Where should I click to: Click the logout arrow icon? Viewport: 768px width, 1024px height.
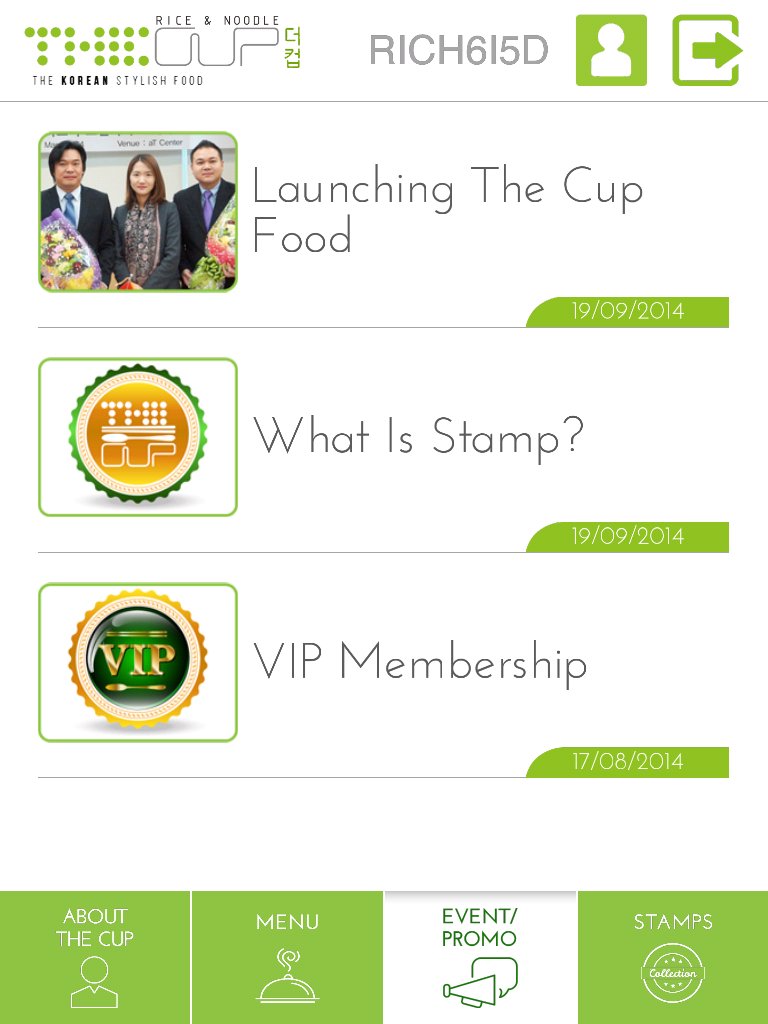pyautogui.click(x=706, y=48)
